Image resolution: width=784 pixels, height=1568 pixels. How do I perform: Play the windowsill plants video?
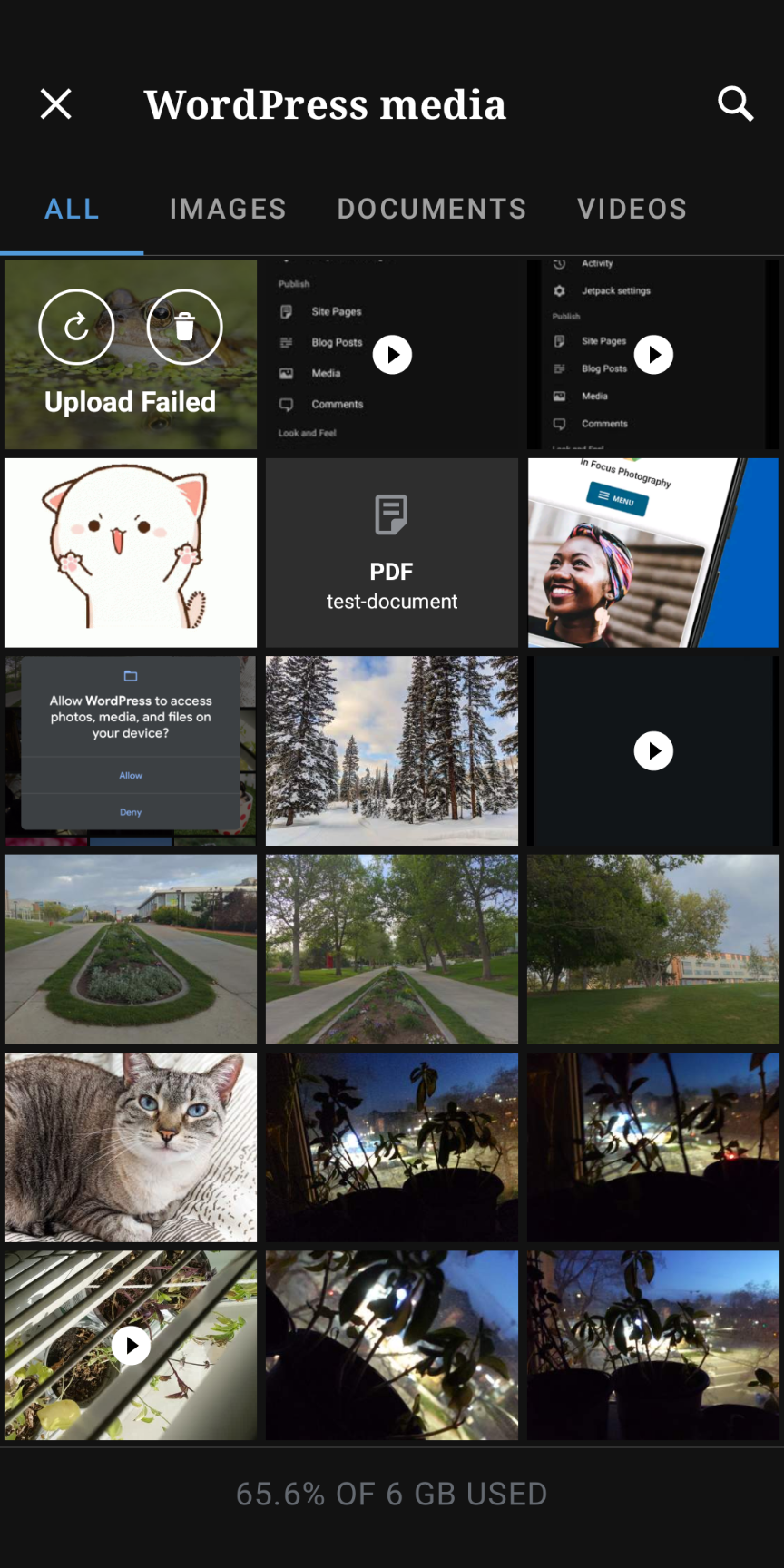(x=130, y=1346)
